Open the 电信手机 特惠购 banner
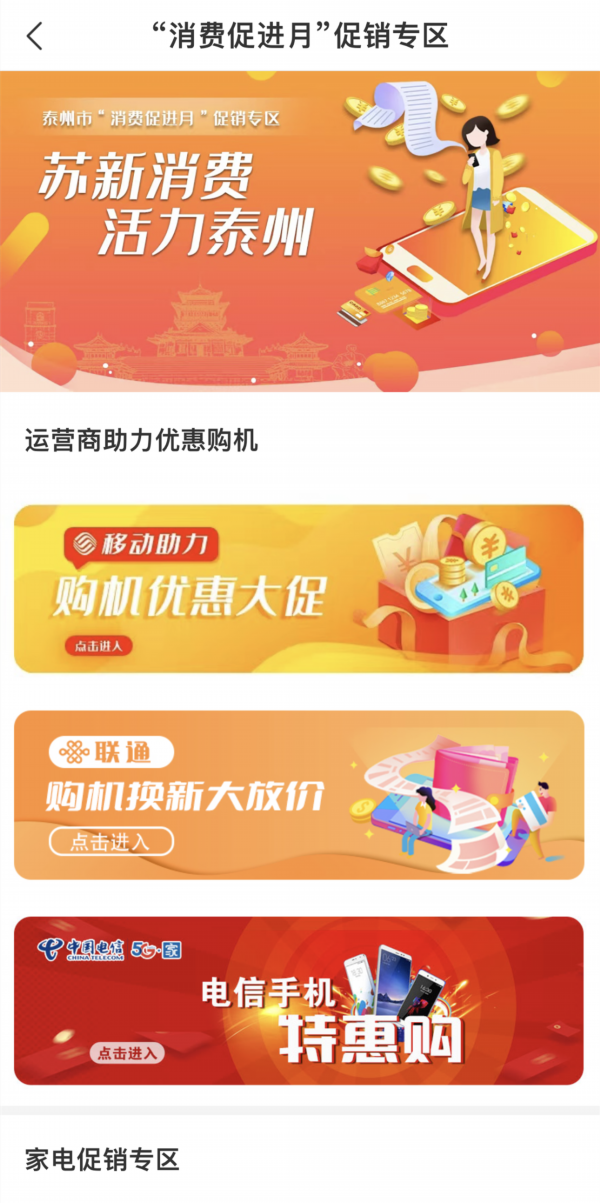This screenshot has height=1203, width=600. tap(298, 1000)
